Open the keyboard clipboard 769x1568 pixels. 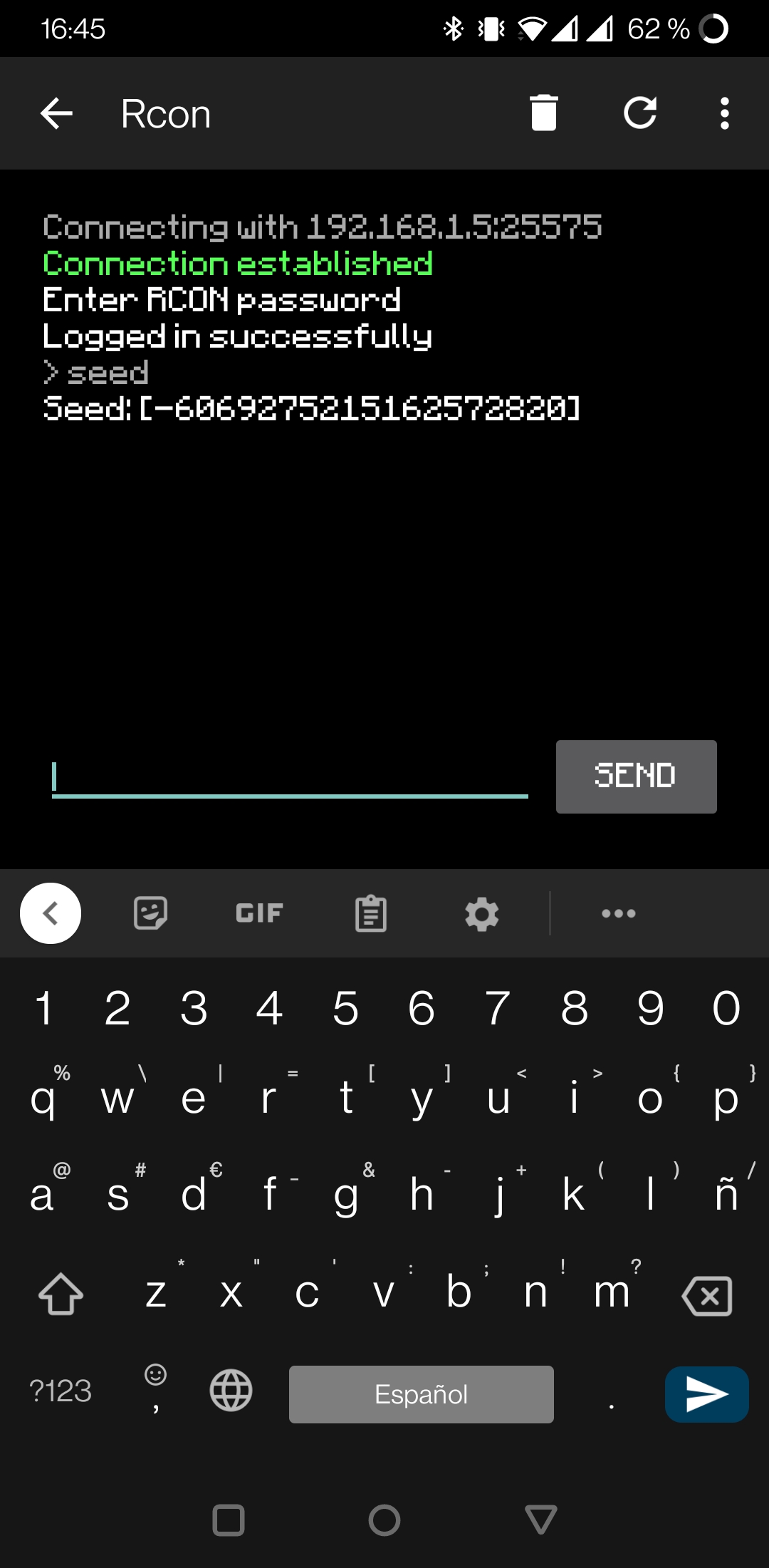tap(370, 913)
